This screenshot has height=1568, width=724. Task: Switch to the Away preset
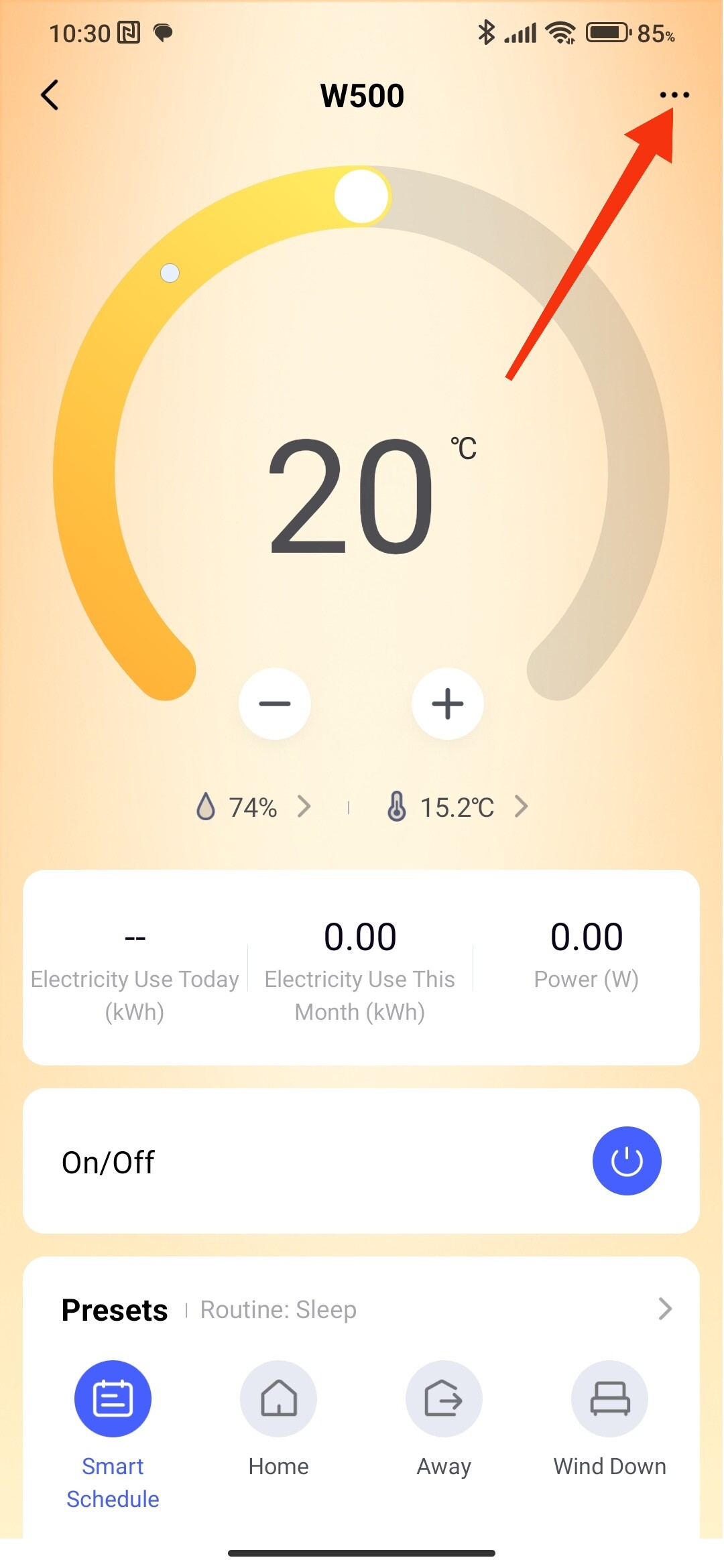444,1399
